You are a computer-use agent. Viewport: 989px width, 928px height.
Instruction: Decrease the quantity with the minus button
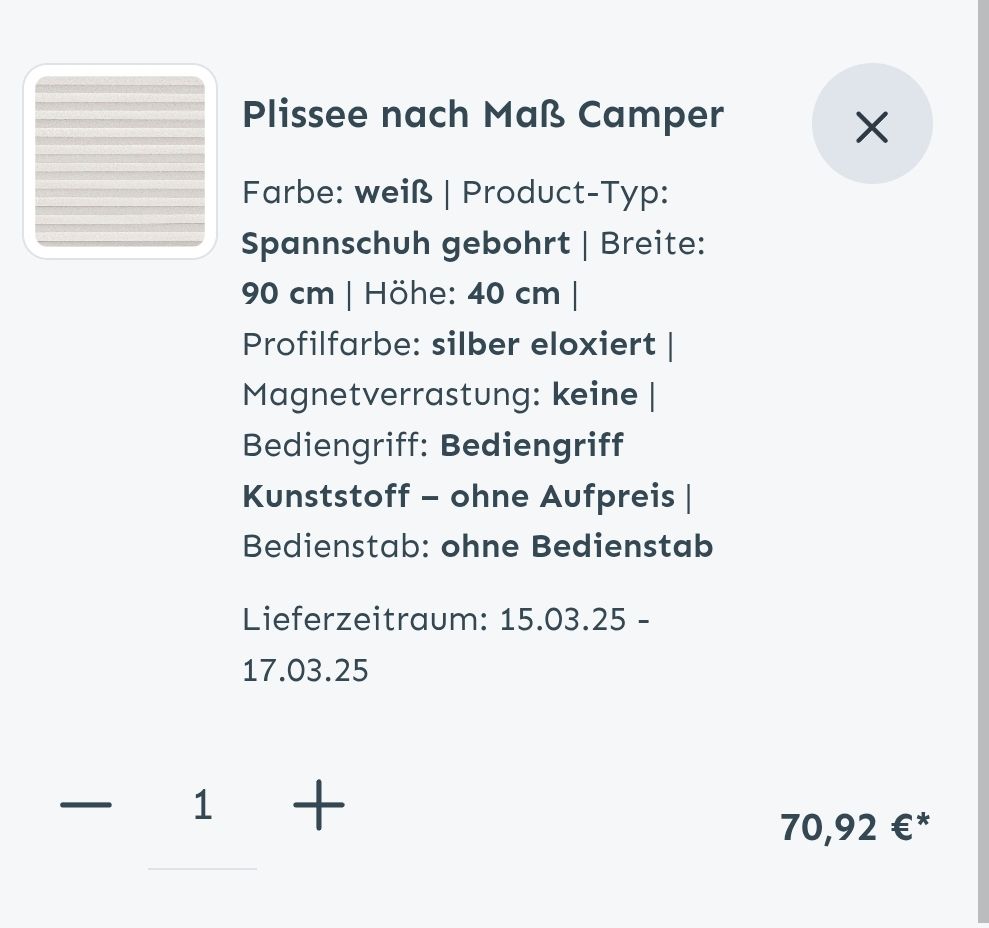pyautogui.click(x=86, y=805)
